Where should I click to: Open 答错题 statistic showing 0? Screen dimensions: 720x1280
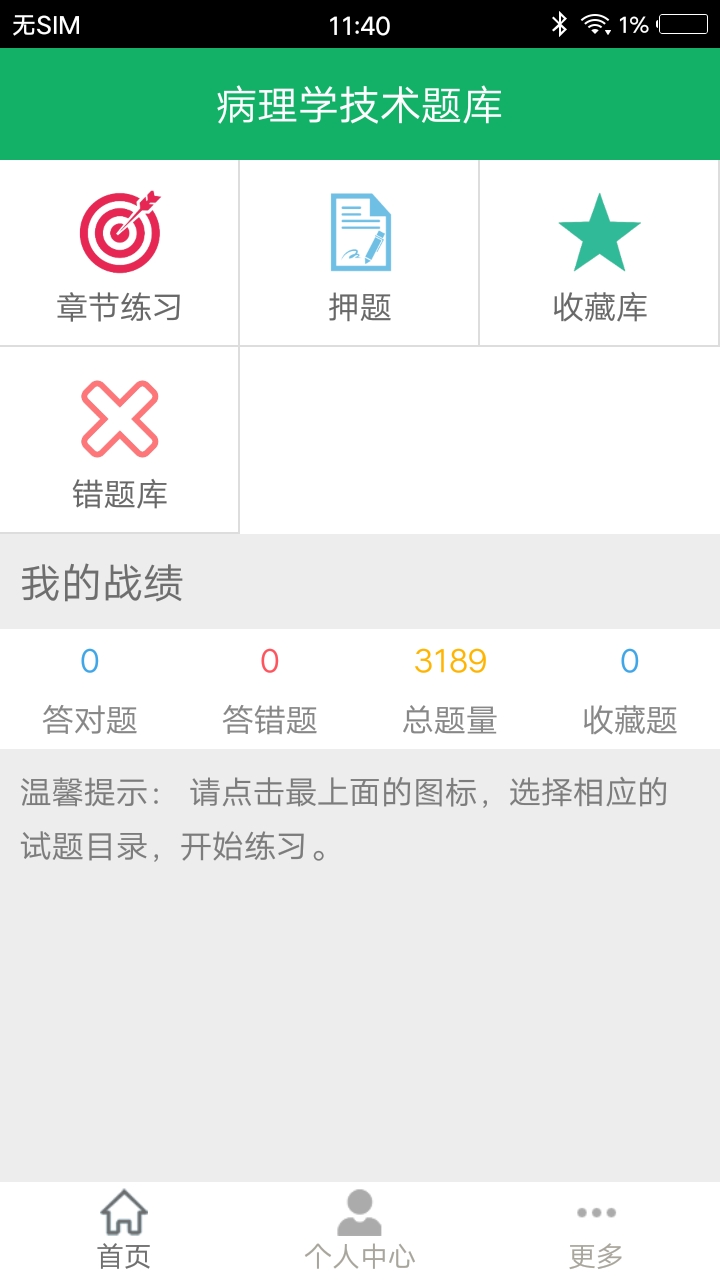tap(269, 689)
